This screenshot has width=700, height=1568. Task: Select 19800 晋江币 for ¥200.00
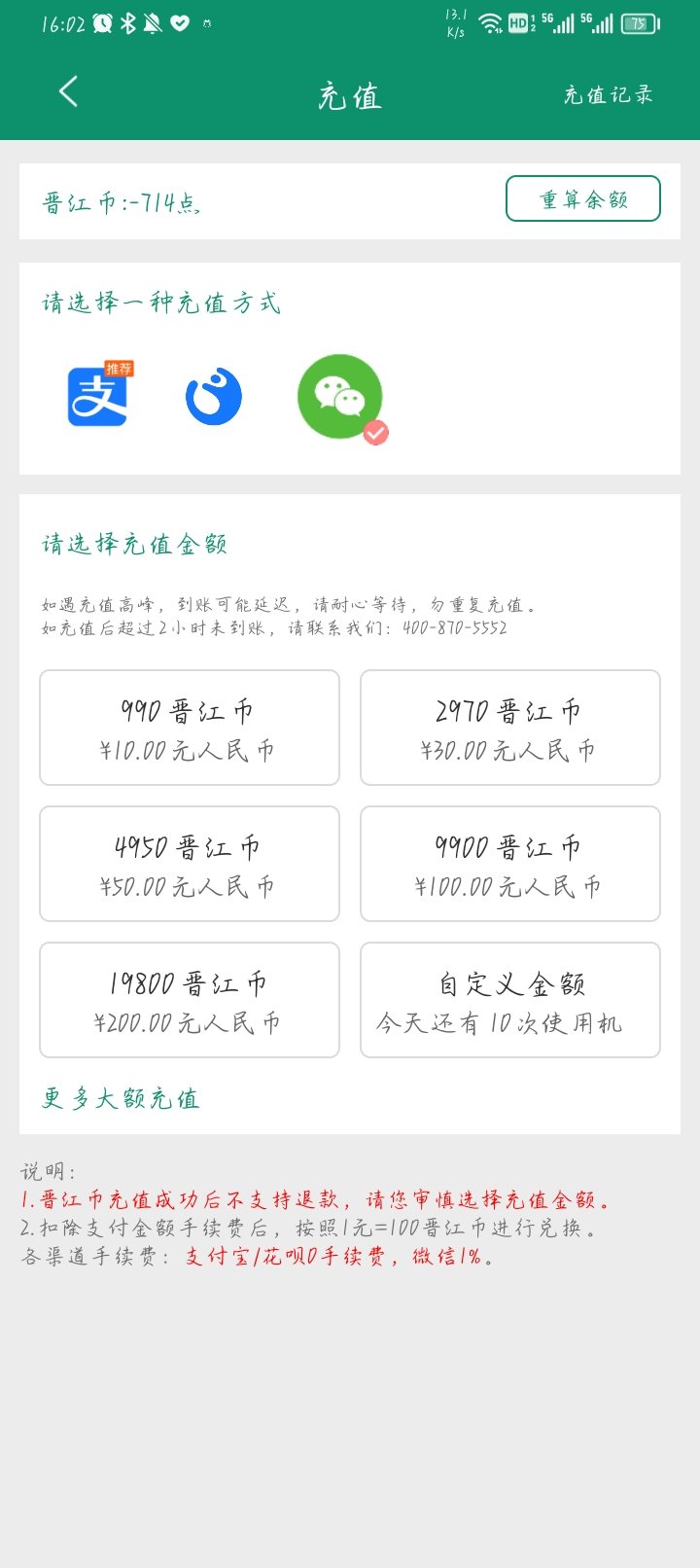click(190, 1000)
